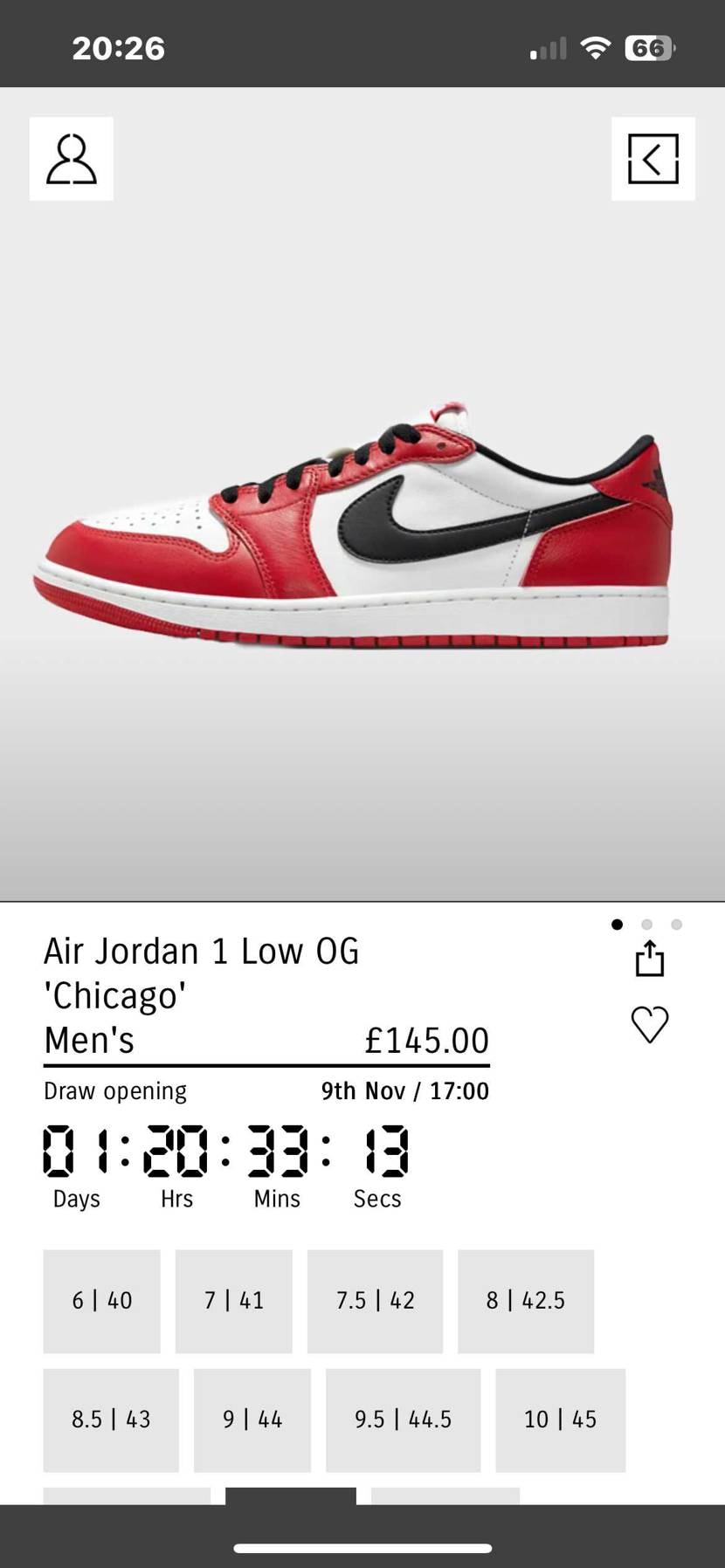Select size 9.5 | 44.5
Image resolution: width=725 pixels, height=1568 pixels.
point(403,1420)
